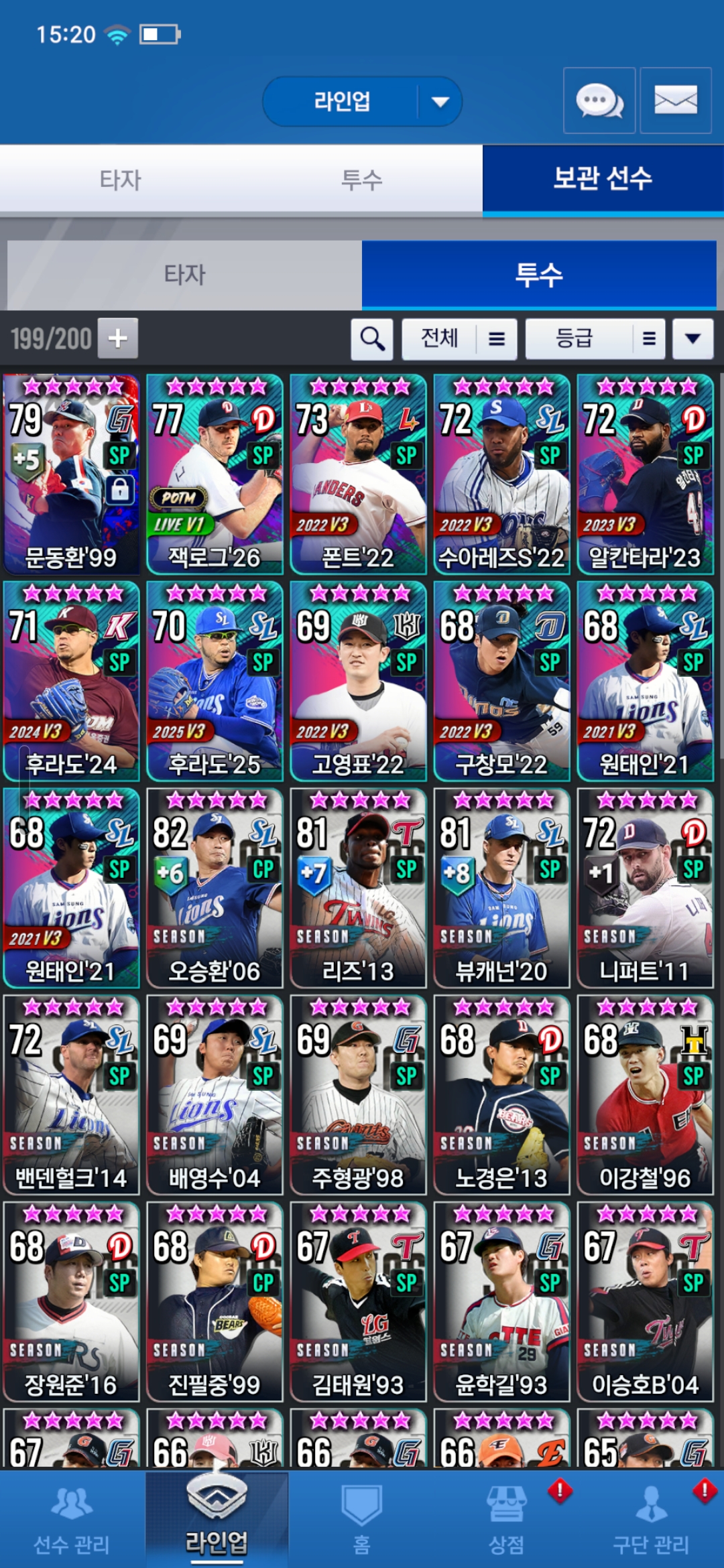Tap the plus button to expand storage

click(118, 338)
